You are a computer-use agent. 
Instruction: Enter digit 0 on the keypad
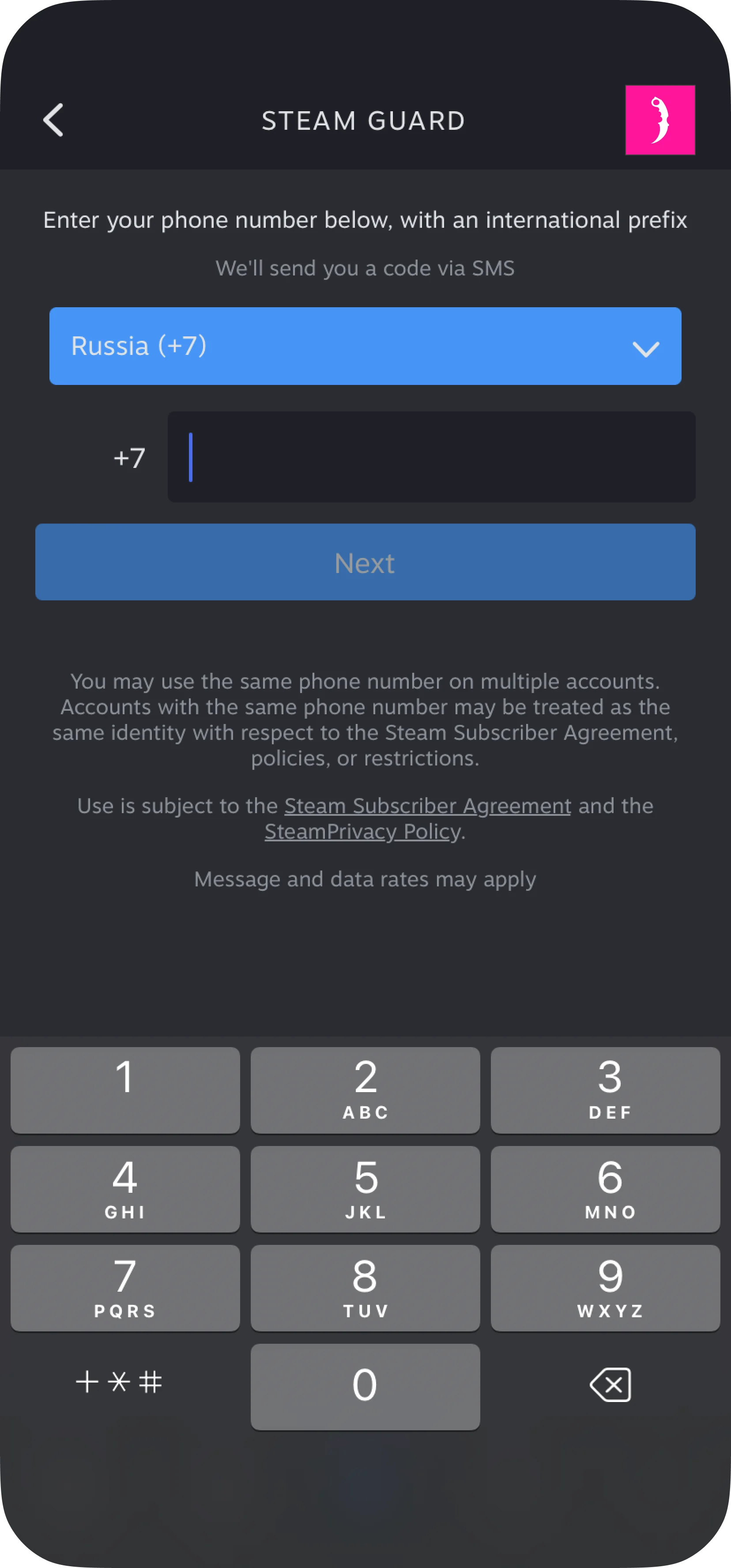(x=365, y=1386)
